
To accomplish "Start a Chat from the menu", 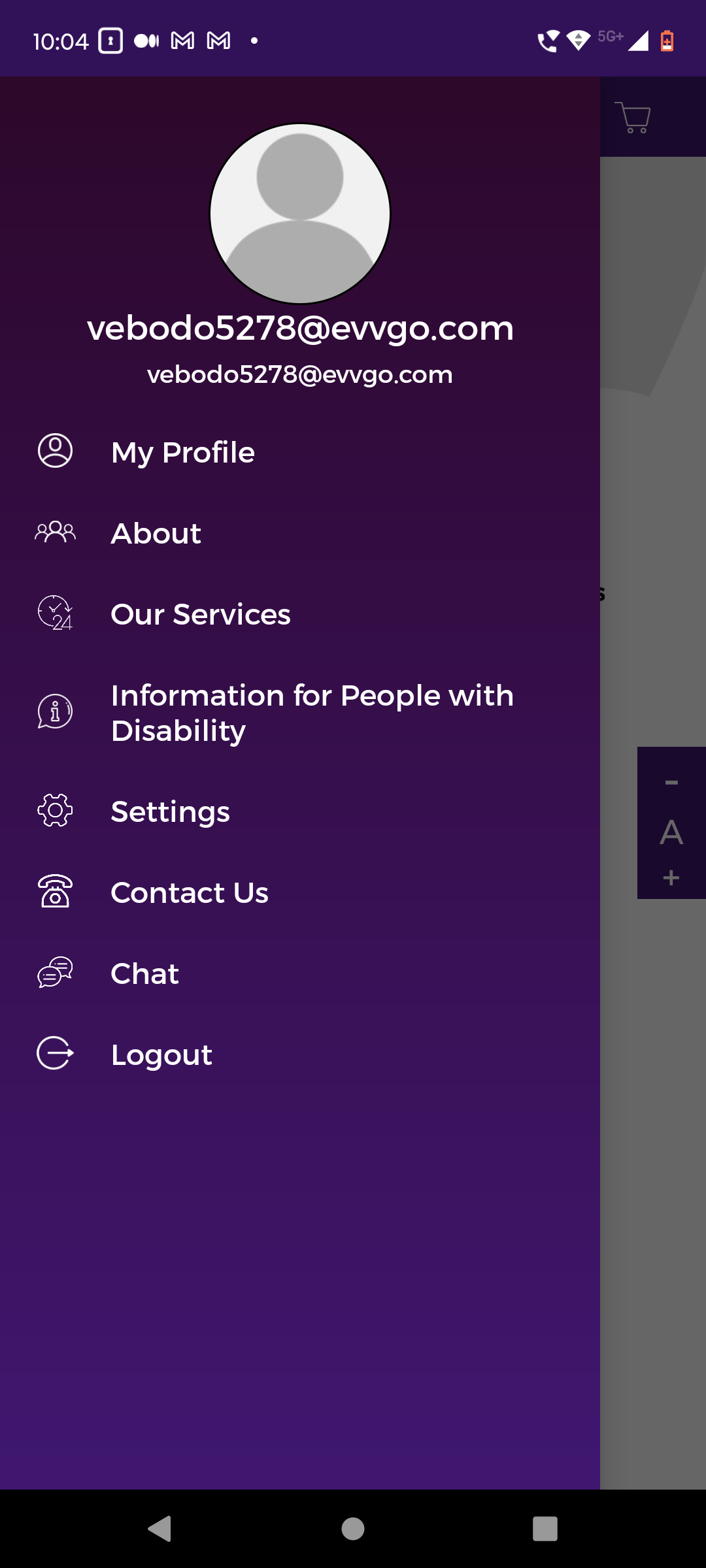I will (300, 973).
